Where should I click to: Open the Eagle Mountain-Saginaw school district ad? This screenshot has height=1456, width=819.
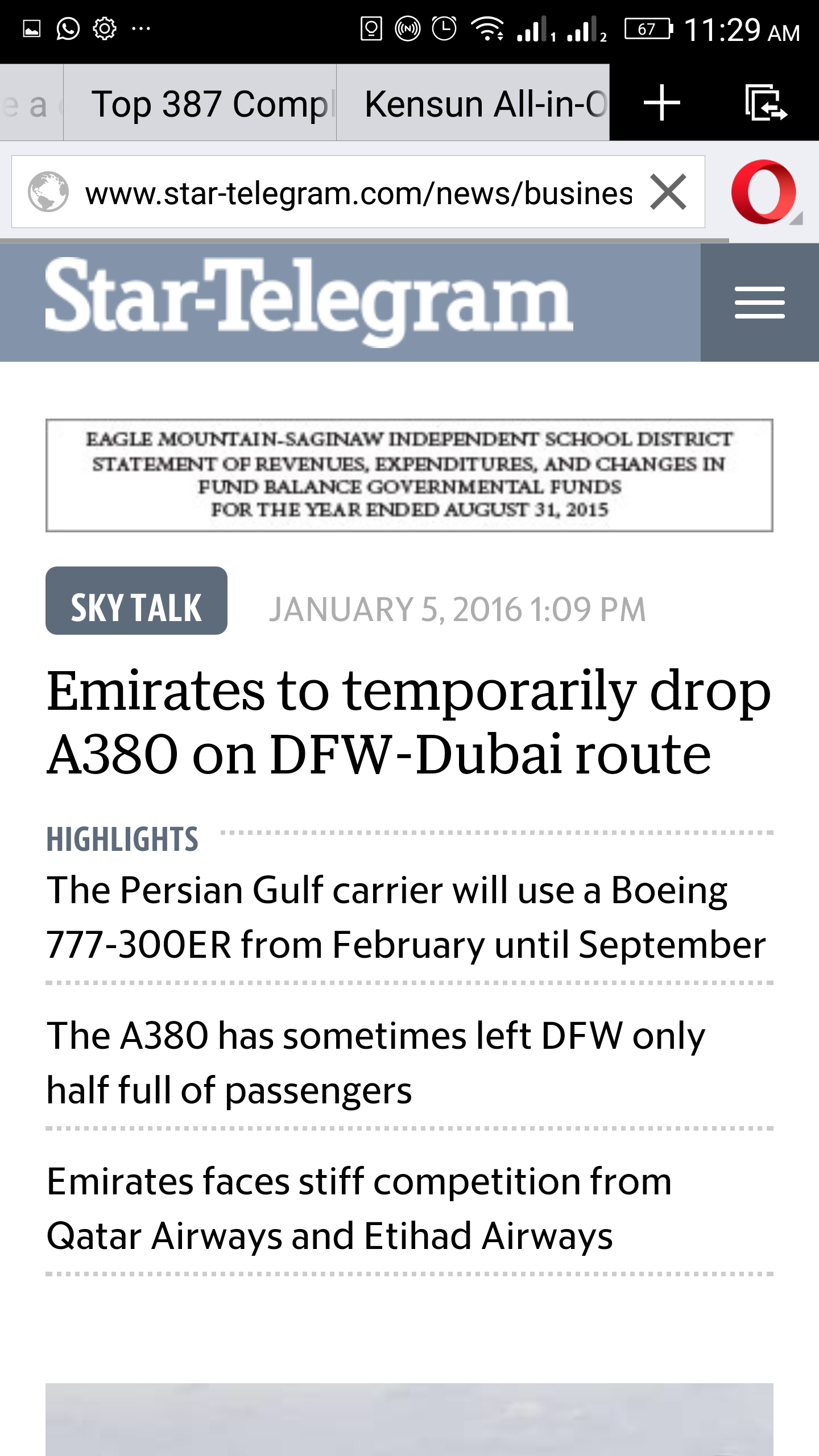[409, 475]
